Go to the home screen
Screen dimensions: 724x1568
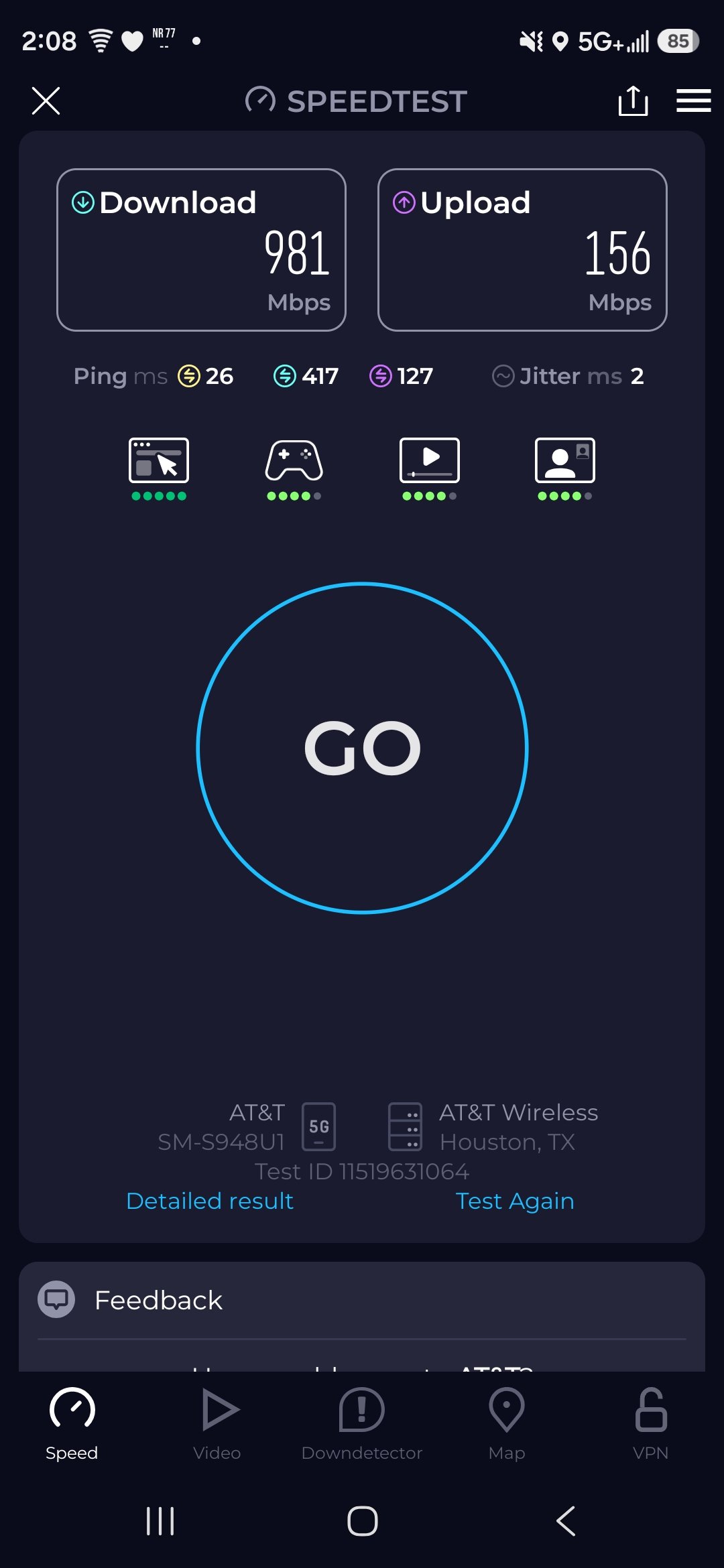(x=362, y=1521)
